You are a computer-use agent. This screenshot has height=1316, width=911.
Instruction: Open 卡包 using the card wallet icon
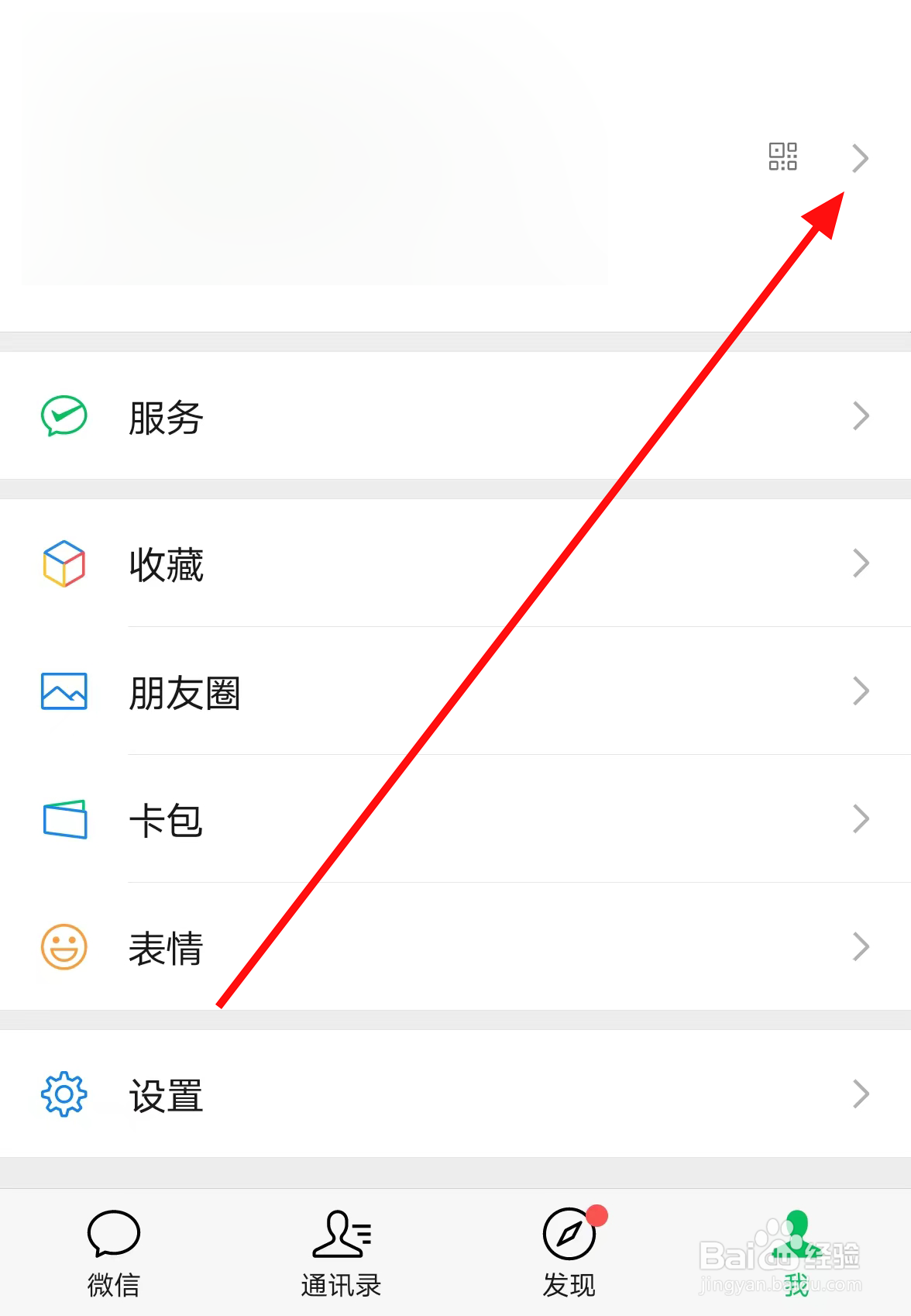tap(64, 819)
